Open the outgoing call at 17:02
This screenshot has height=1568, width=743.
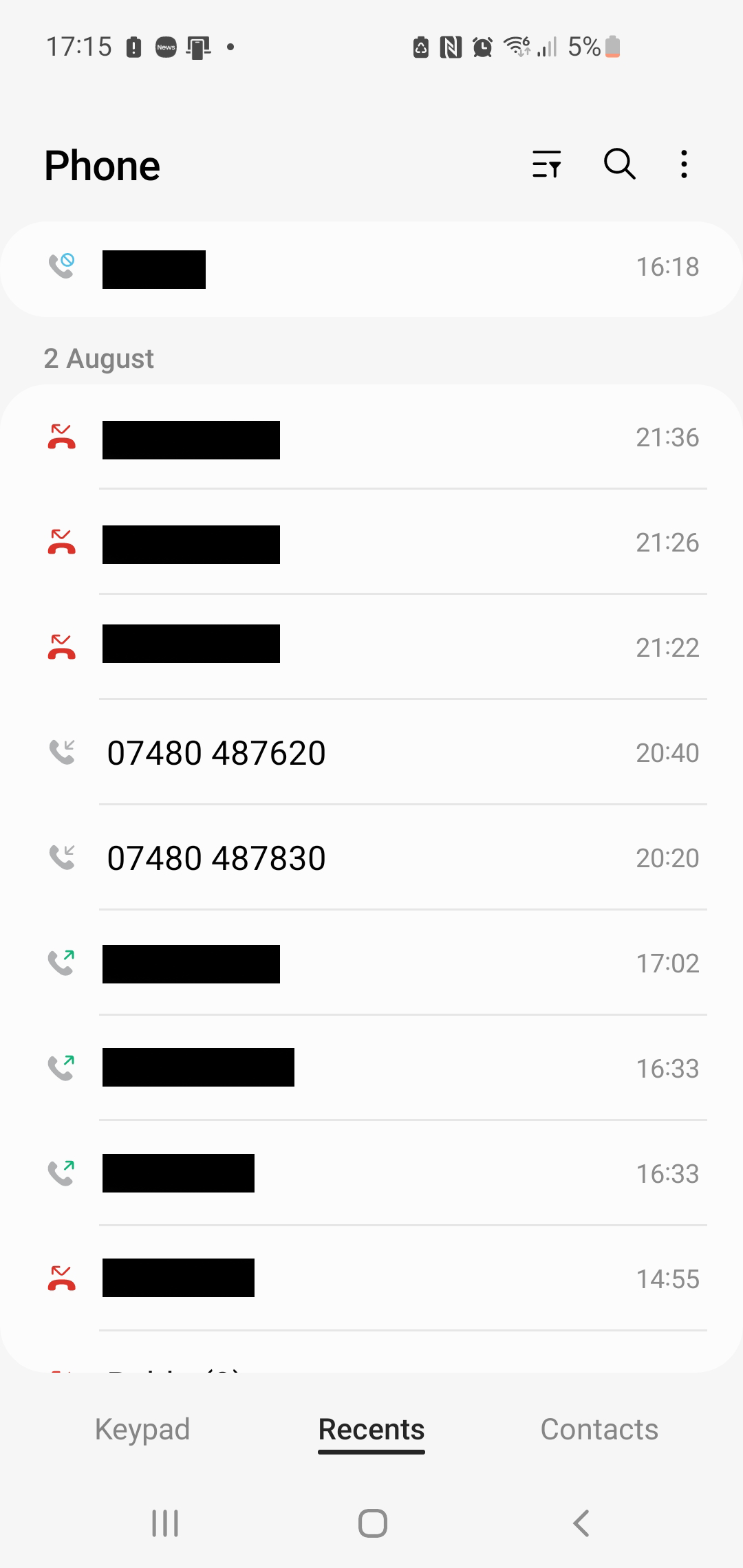coord(371,963)
